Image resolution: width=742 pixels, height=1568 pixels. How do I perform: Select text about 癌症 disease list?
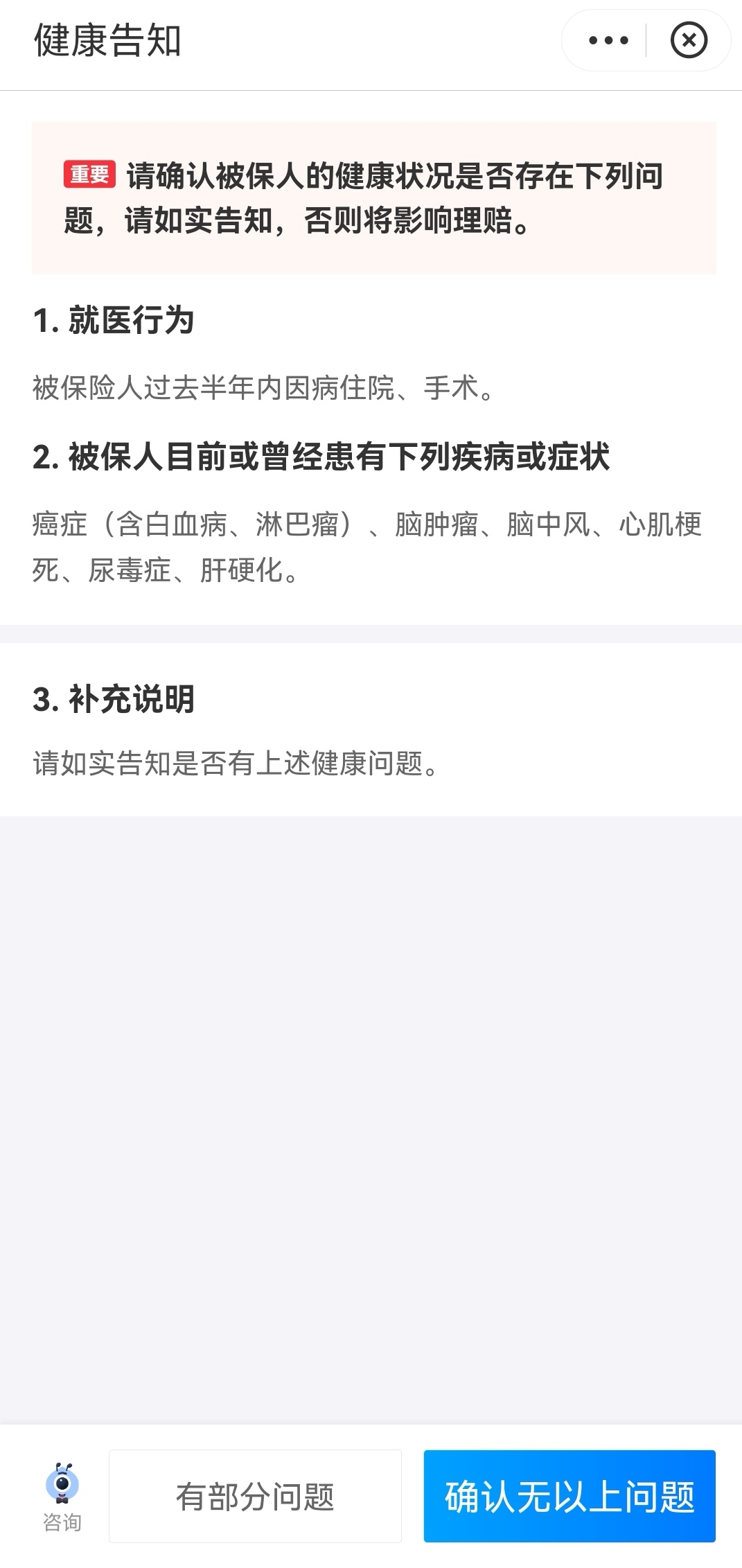click(367, 547)
